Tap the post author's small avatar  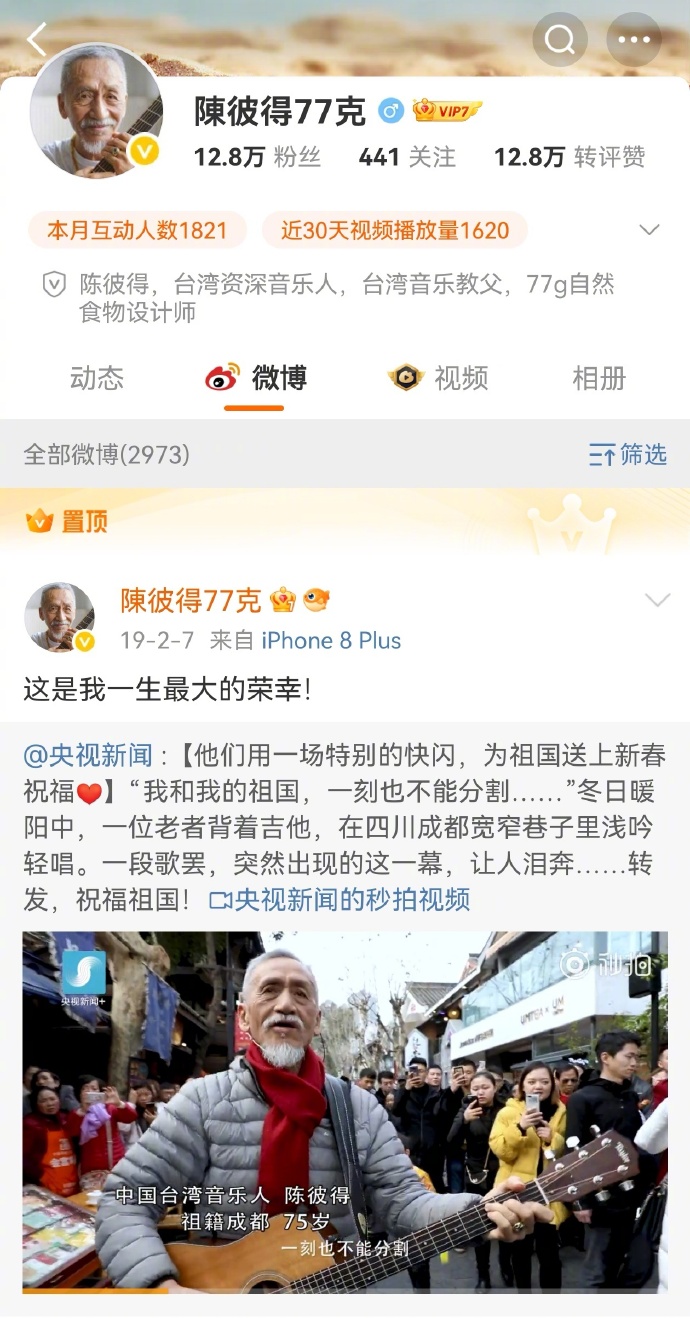(59, 617)
